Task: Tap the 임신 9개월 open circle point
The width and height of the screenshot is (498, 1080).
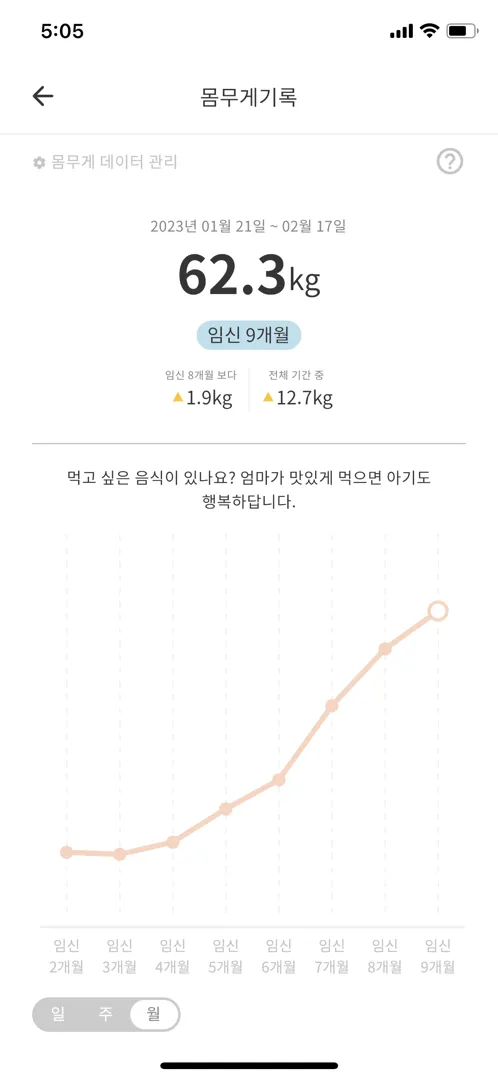Action: coord(438,611)
